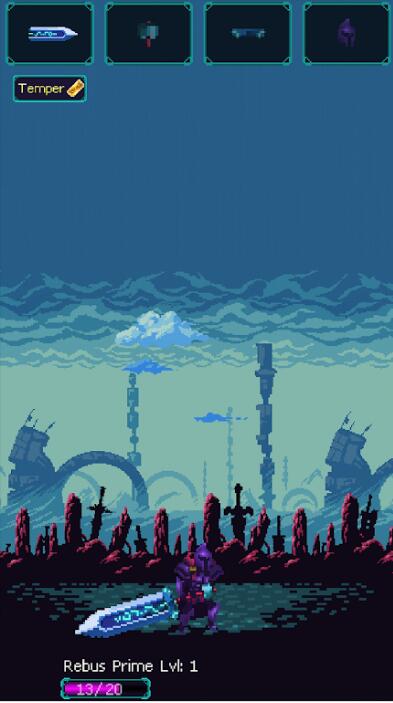Tap the Temper button
This screenshot has width=393, height=703.
pyautogui.click(x=50, y=89)
